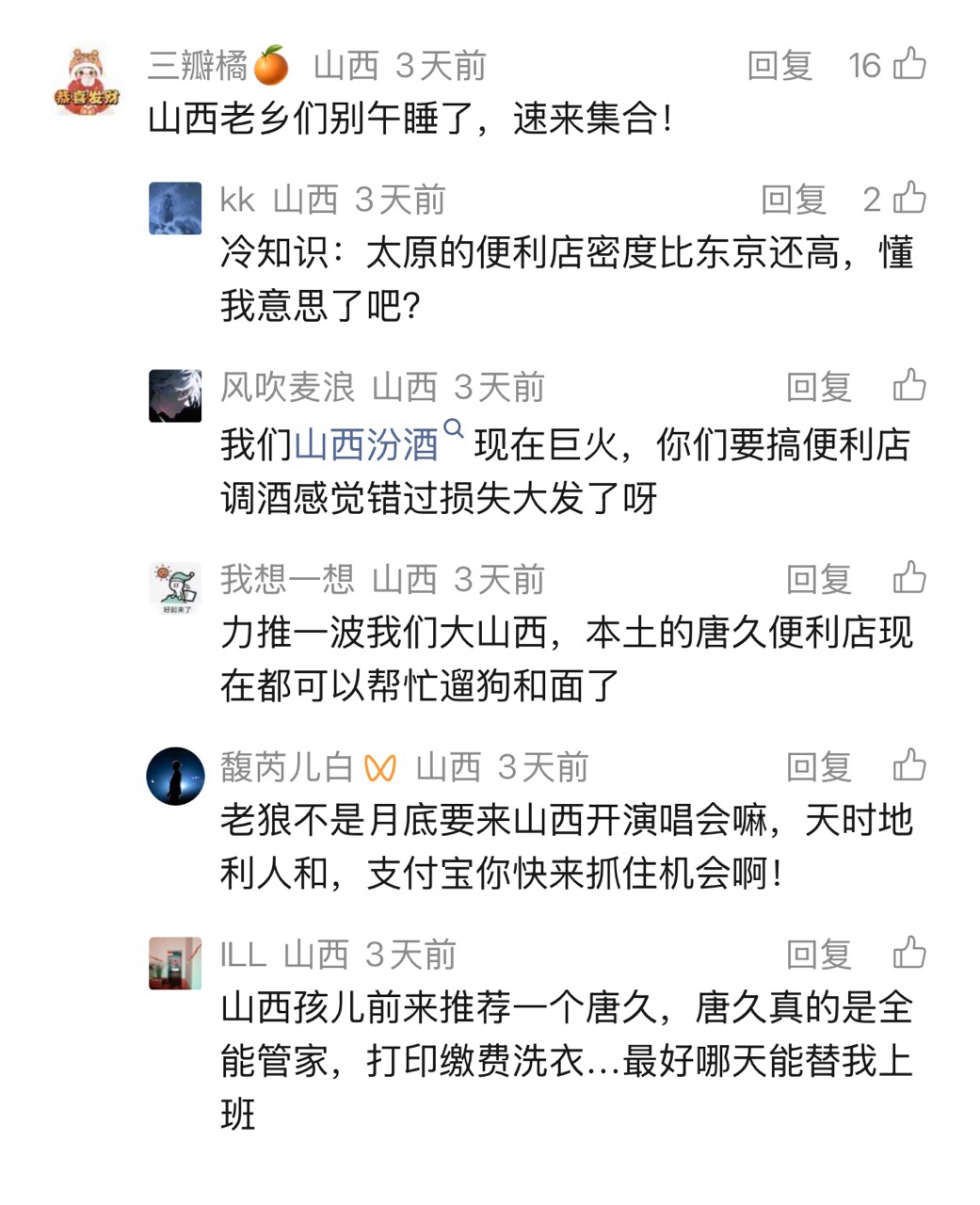Like 三瓣橘's top comment
The height and width of the screenshot is (1205, 980).
(909, 65)
